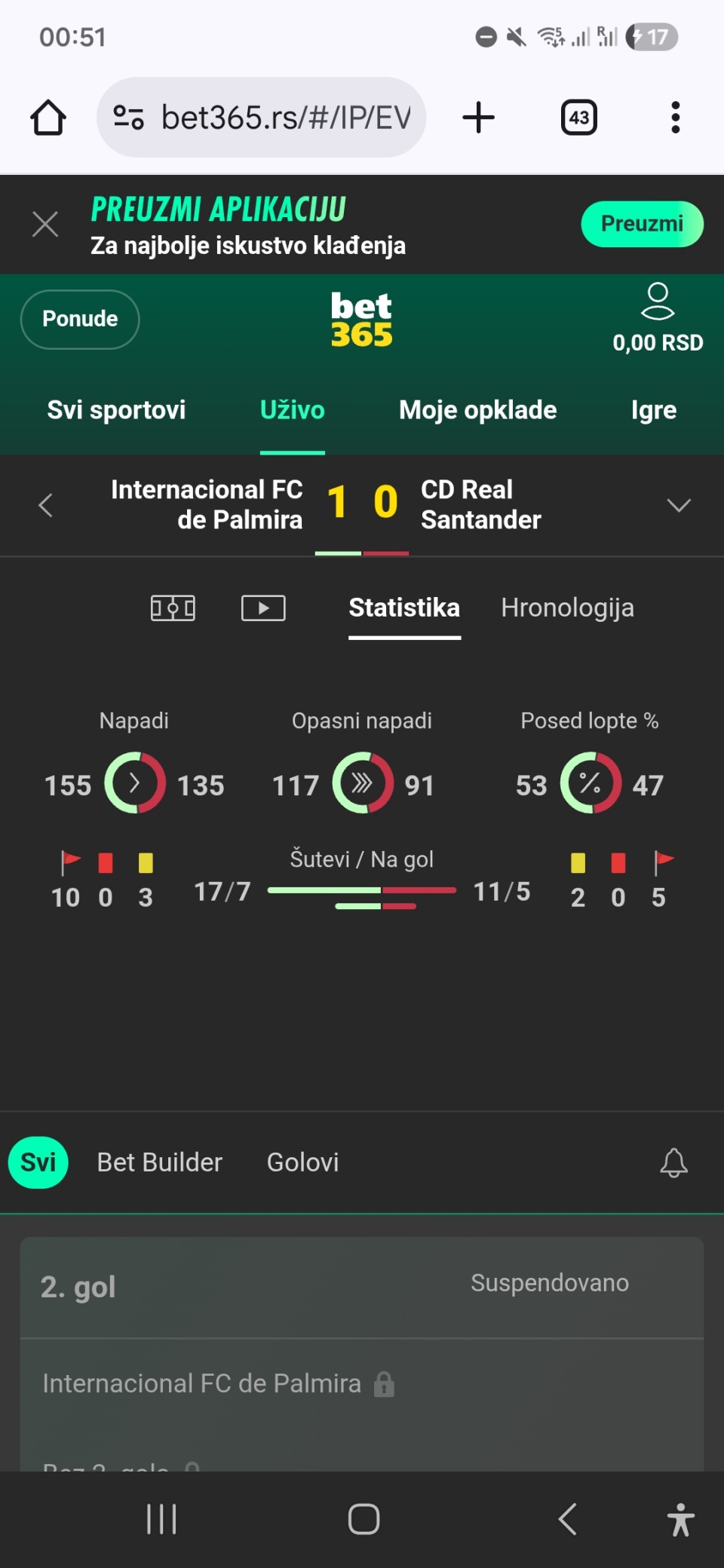
Task: Open the Ponude offers button
Action: 80,319
